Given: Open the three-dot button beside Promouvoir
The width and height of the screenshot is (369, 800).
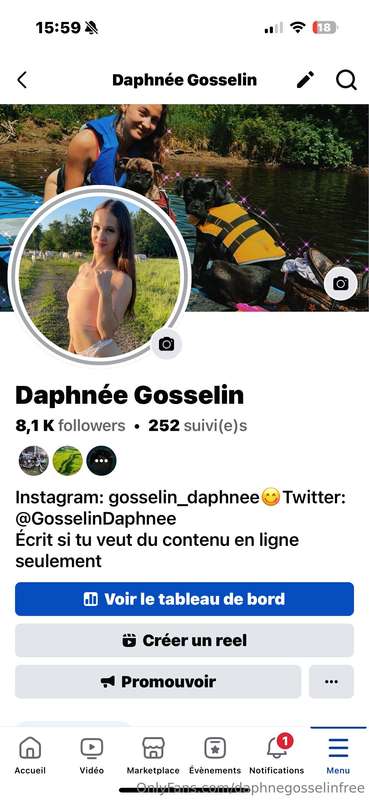Looking at the screenshot, I should pos(331,682).
